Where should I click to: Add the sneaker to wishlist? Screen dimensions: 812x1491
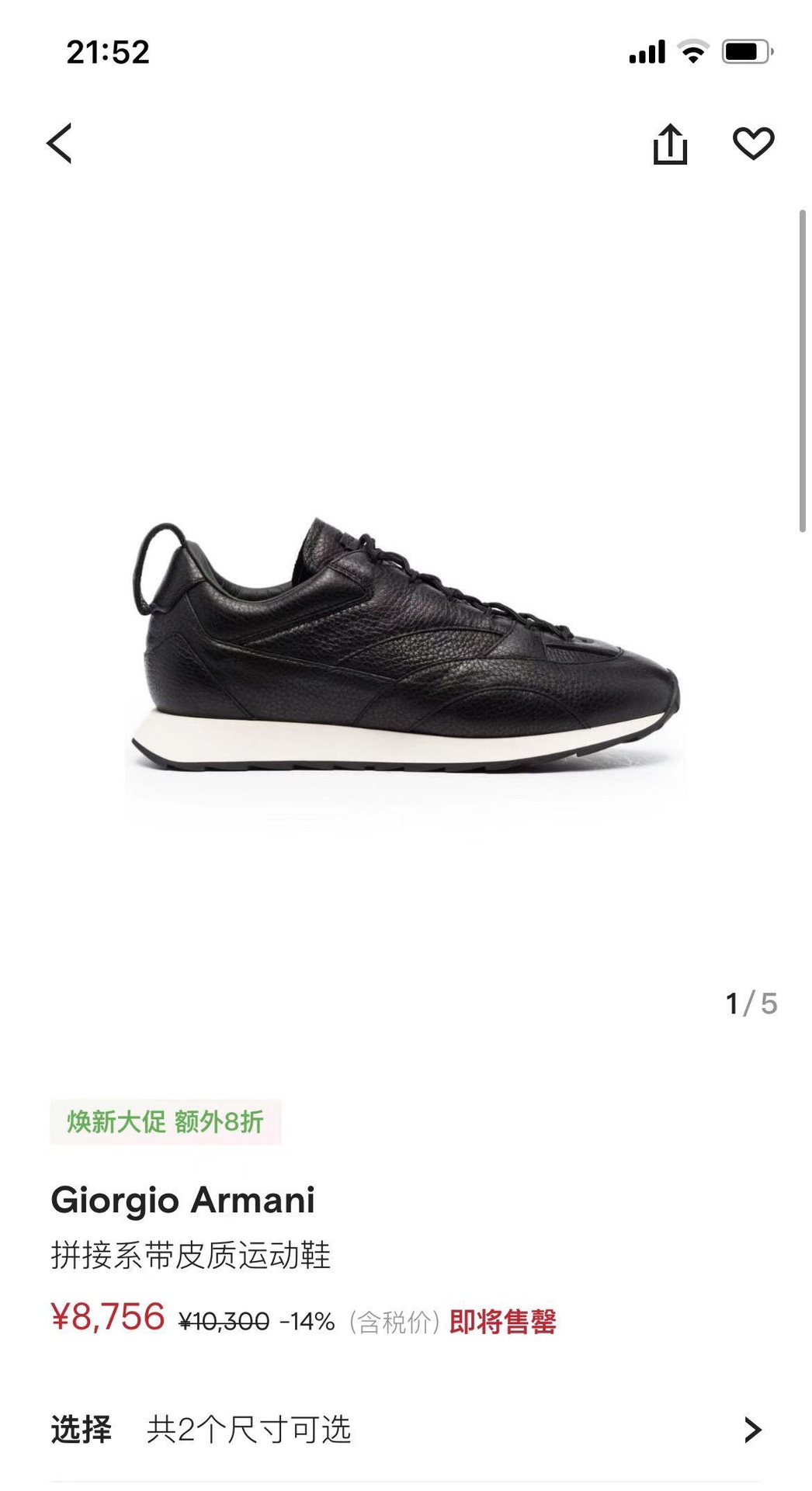(753, 144)
